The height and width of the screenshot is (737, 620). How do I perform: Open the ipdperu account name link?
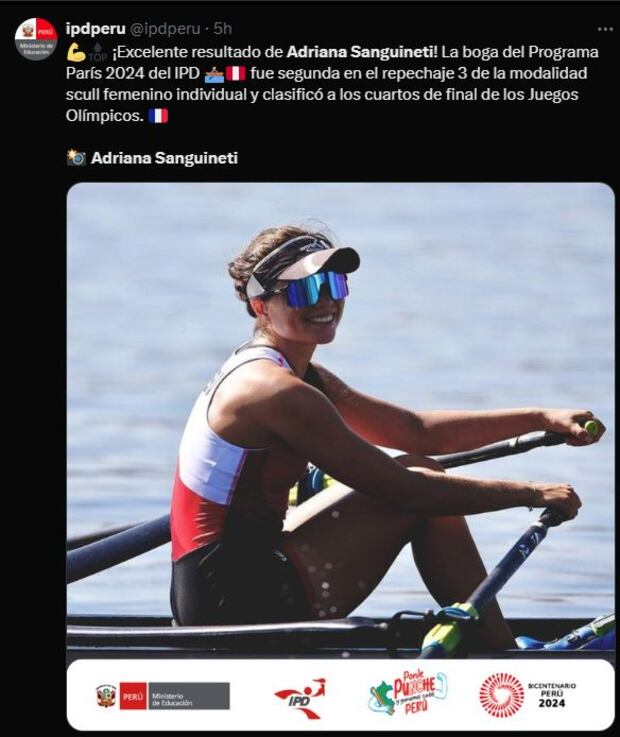click(95, 28)
